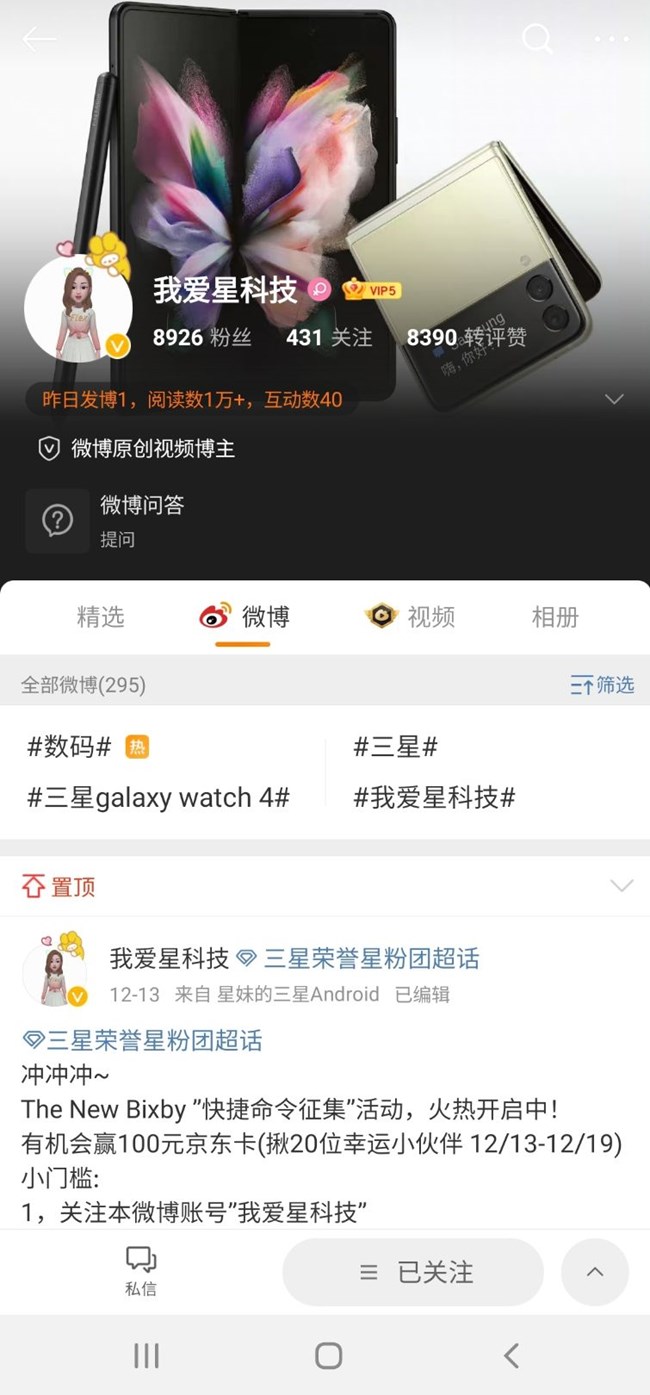
Task: Tap the system home button
Action: coord(328,1355)
